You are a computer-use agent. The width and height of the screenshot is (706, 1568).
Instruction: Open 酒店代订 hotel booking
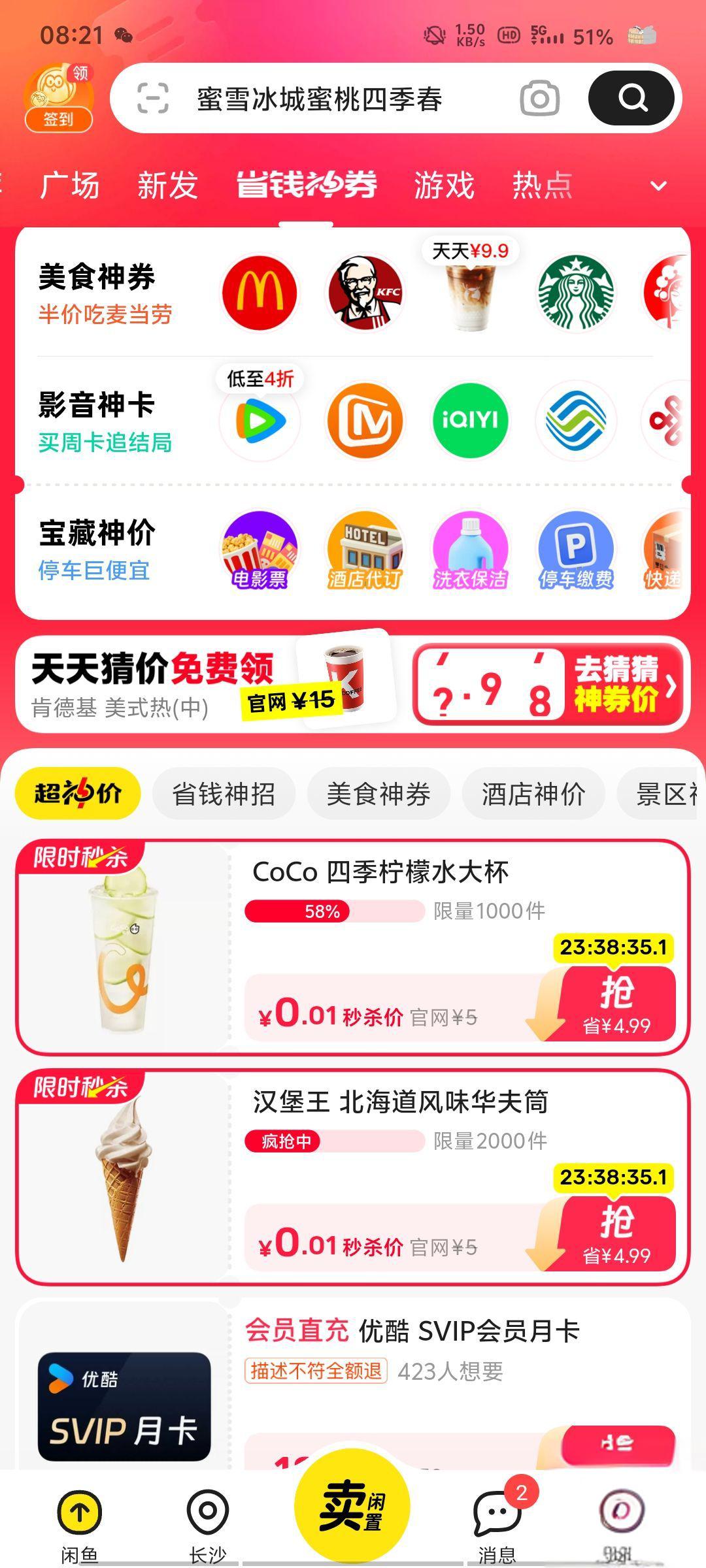pyautogui.click(x=365, y=550)
